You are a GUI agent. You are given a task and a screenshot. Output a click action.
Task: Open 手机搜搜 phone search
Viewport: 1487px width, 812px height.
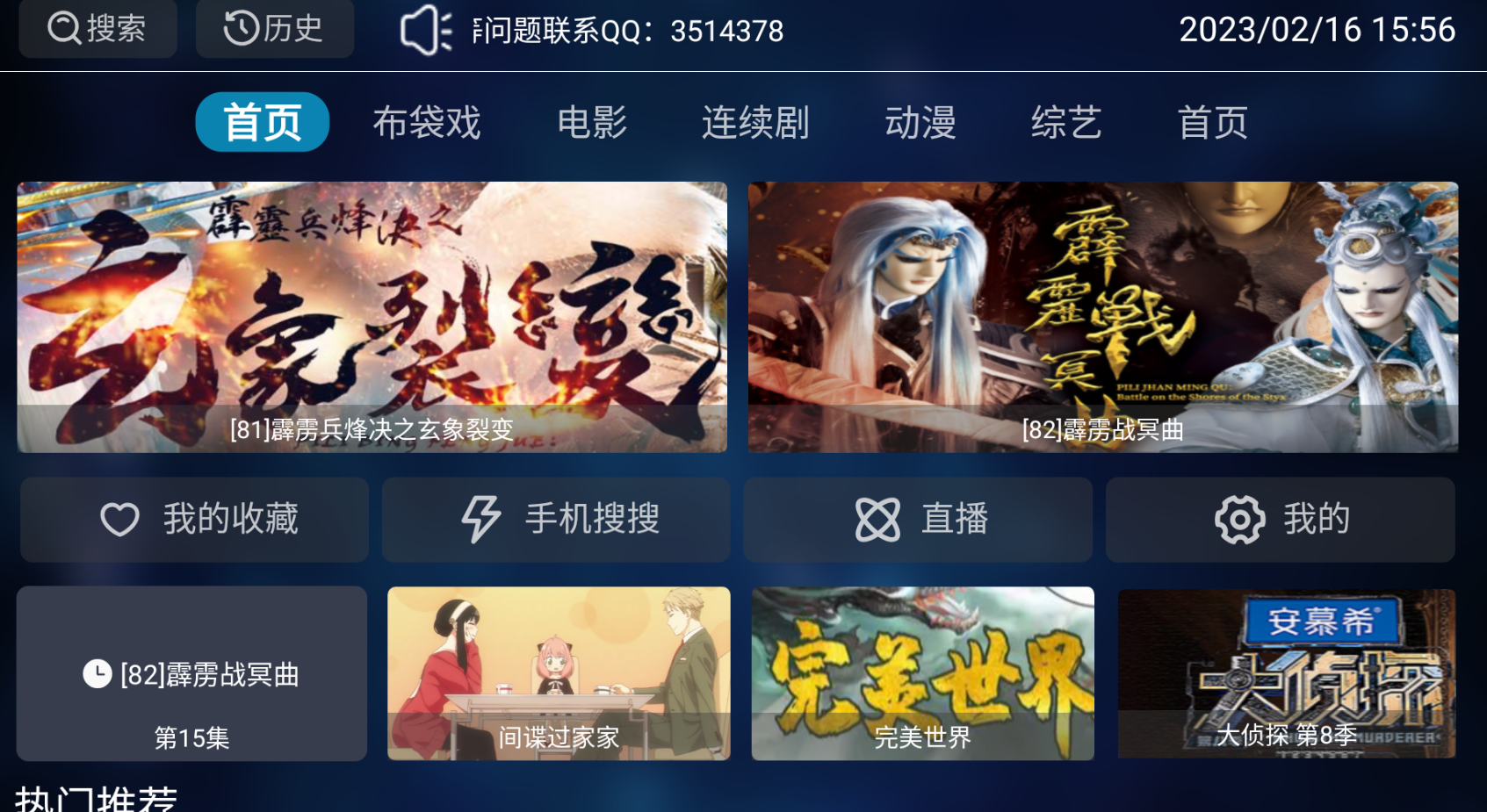click(556, 519)
